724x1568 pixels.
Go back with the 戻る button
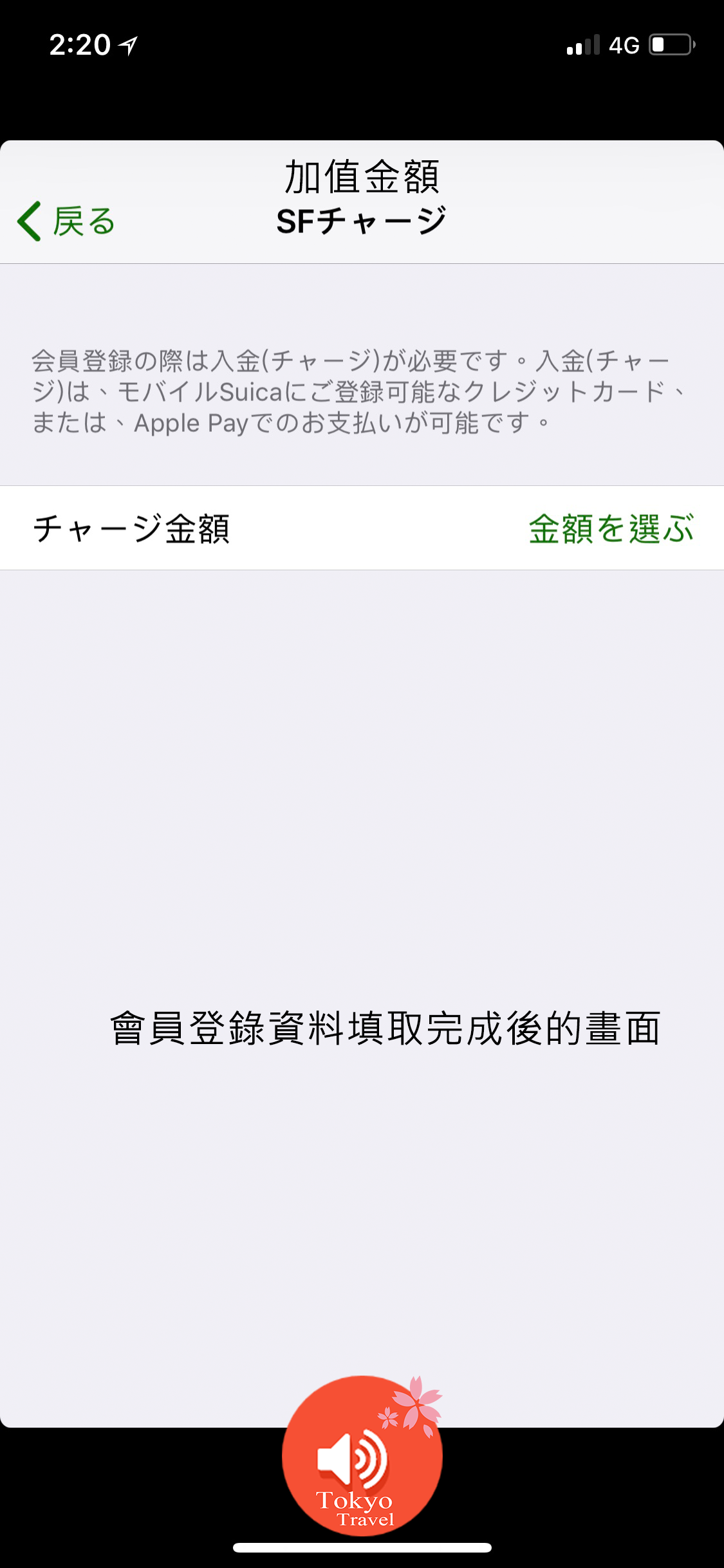[x=66, y=221]
